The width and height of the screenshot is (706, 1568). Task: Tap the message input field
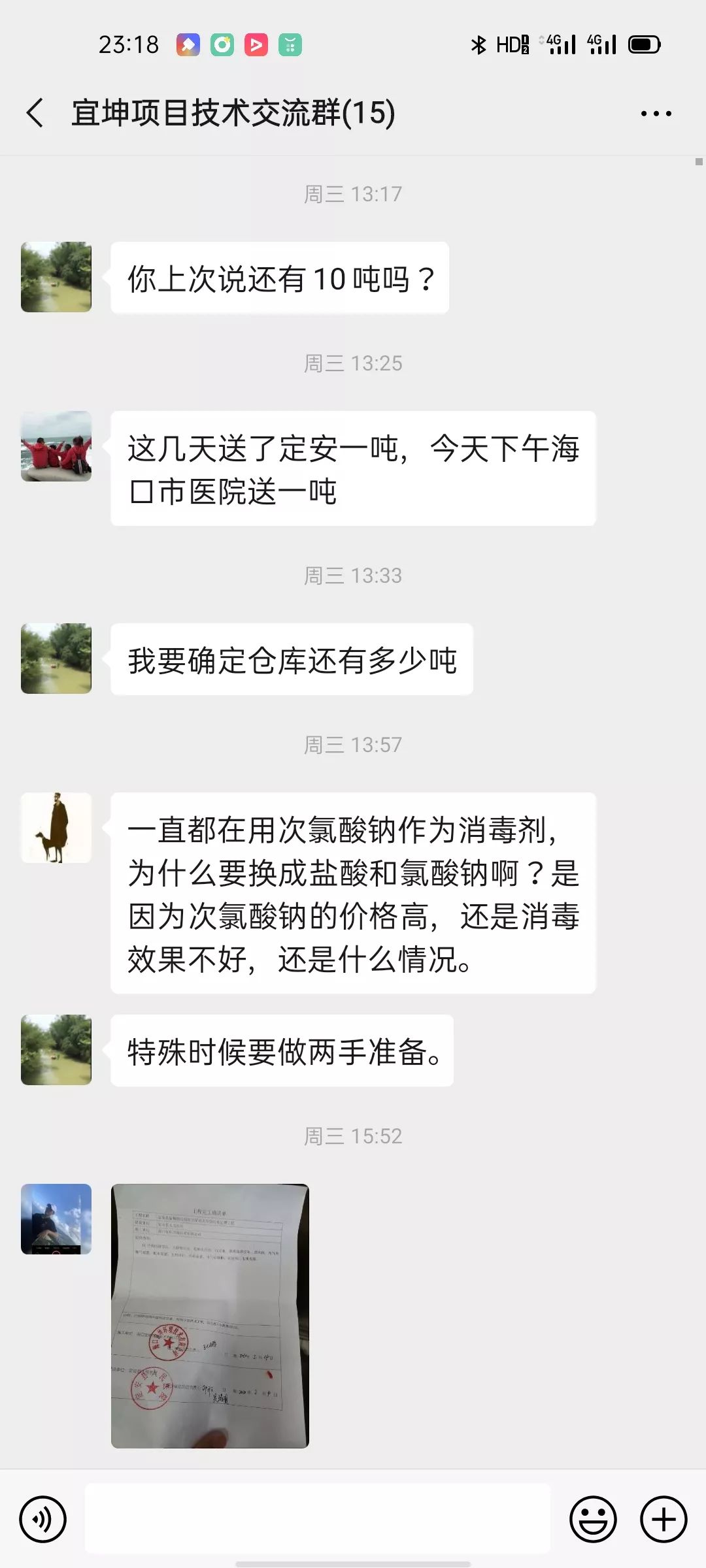pyautogui.click(x=318, y=1518)
